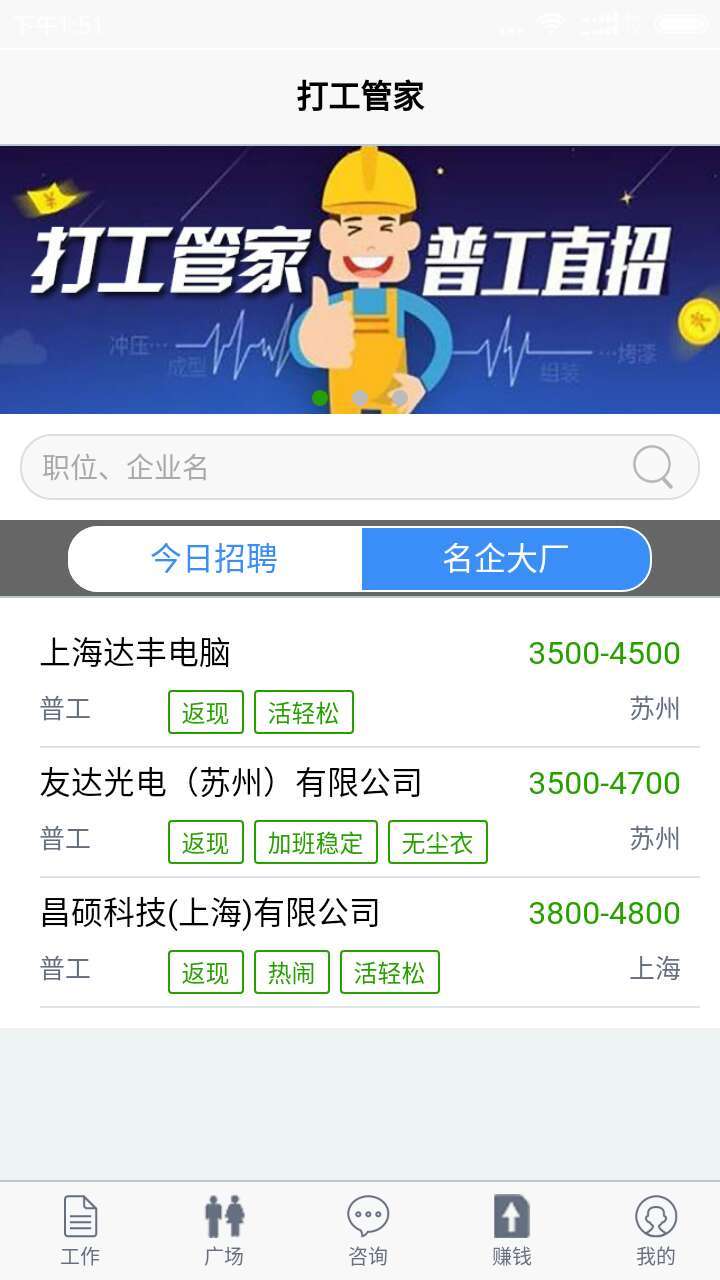
Task: Go to the 工作 tab
Action: (x=80, y=1230)
